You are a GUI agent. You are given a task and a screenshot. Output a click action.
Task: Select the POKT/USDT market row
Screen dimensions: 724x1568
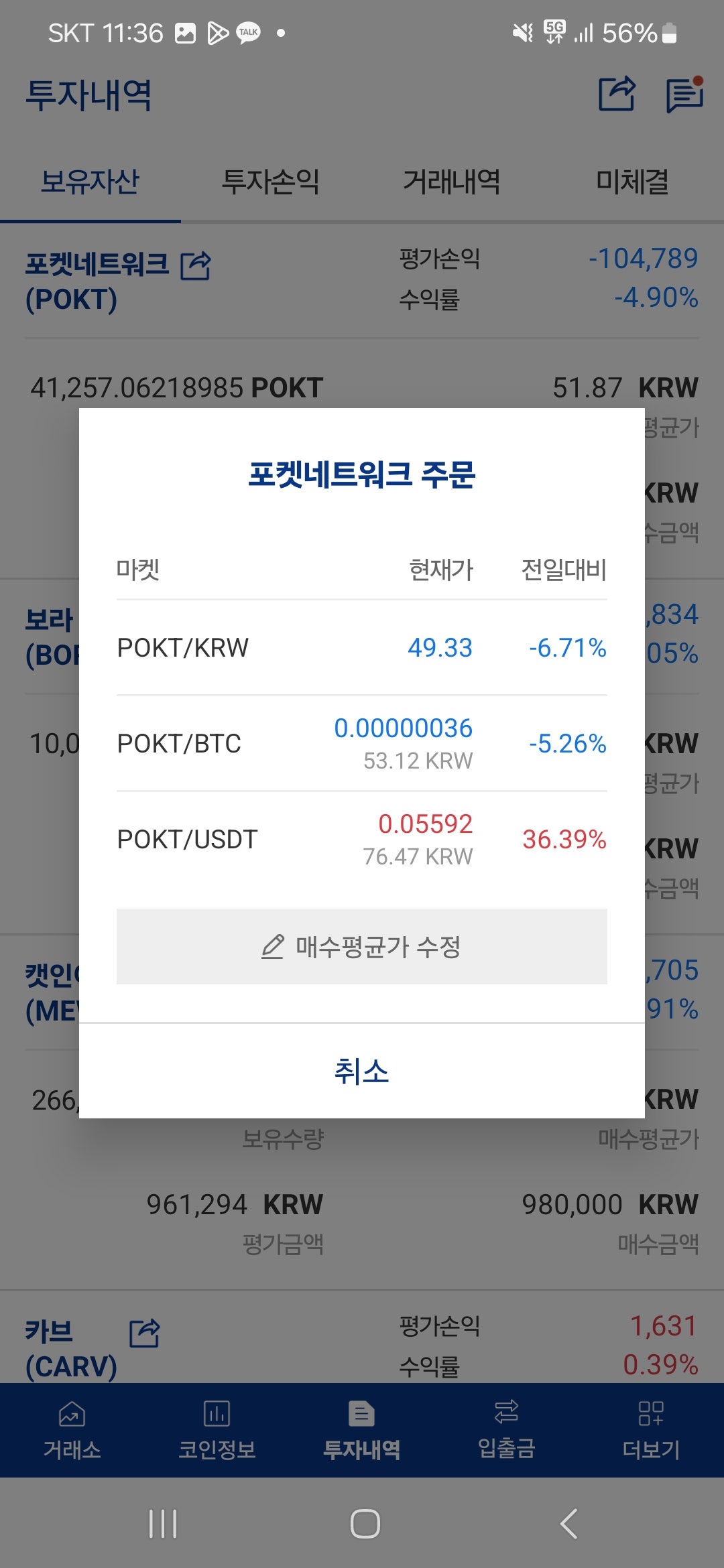[361, 839]
